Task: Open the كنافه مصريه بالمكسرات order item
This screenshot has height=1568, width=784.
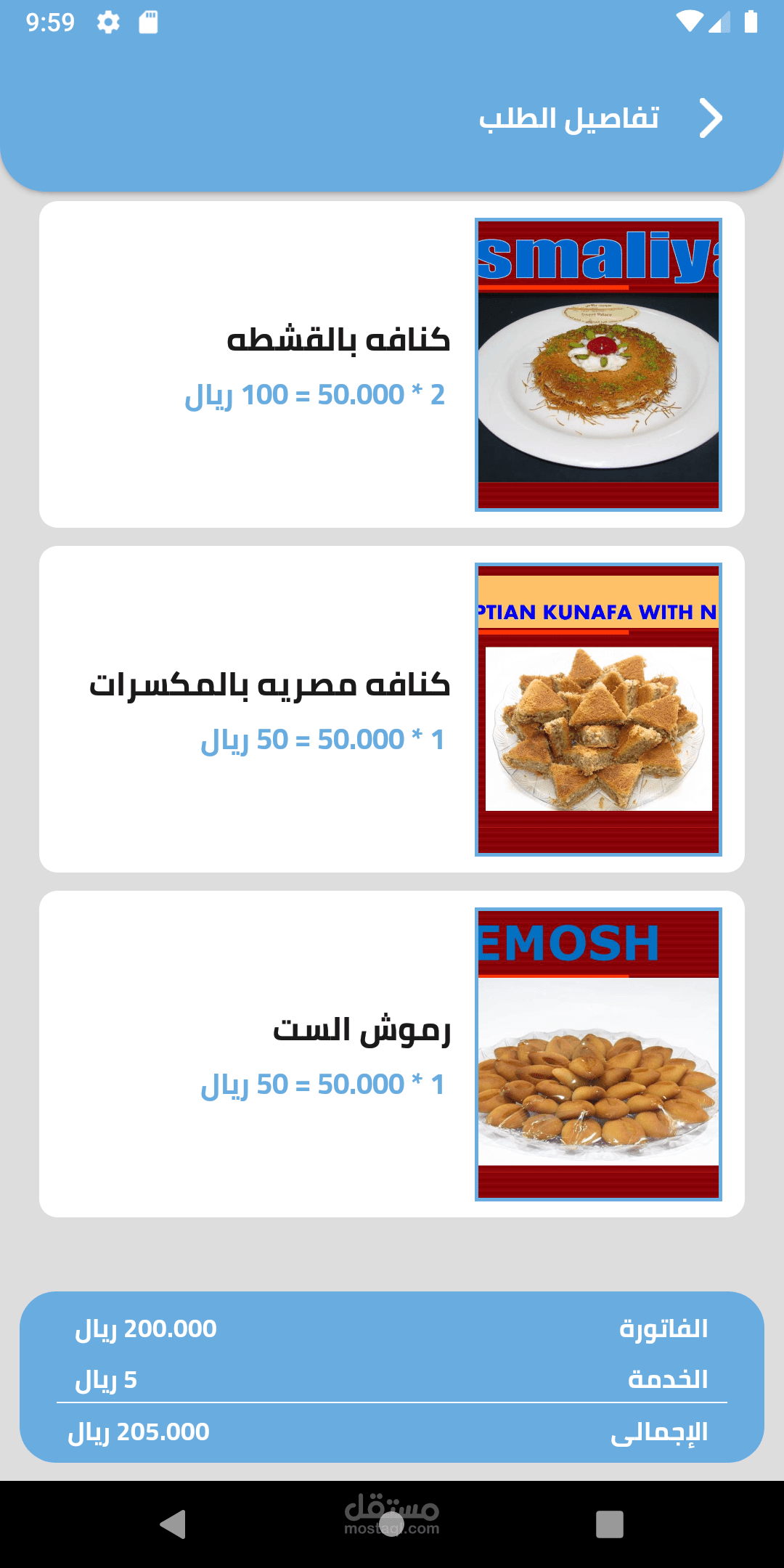Action: [392, 709]
